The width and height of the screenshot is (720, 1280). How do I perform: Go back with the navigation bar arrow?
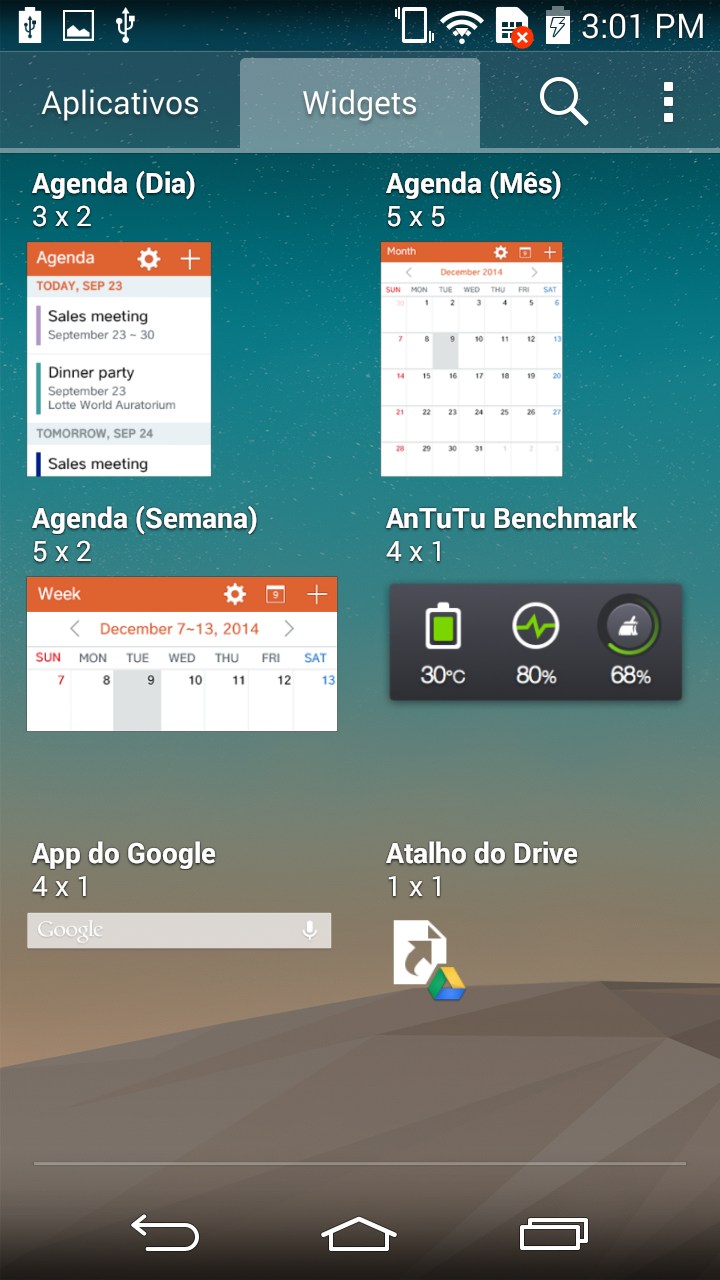[165, 1233]
